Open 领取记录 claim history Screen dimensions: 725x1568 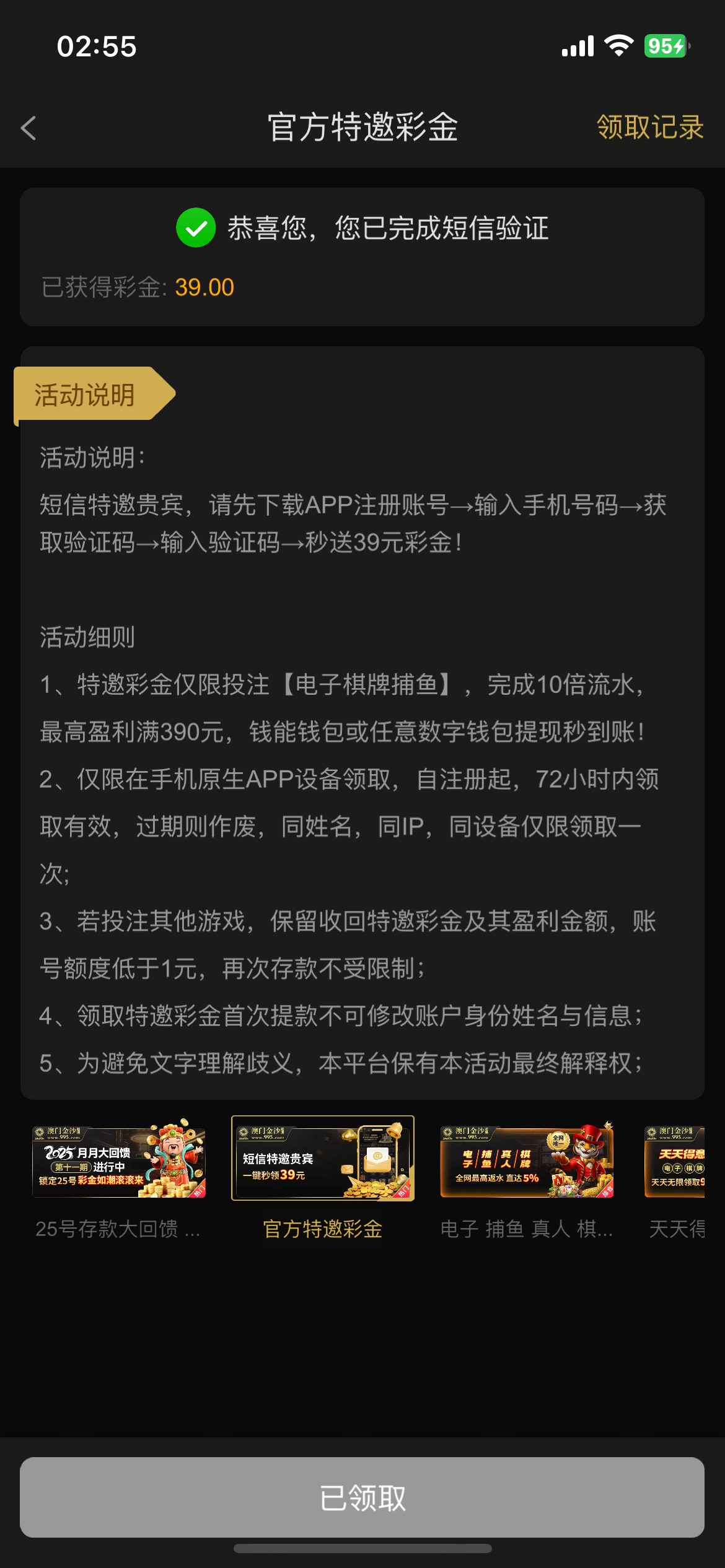click(649, 128)
